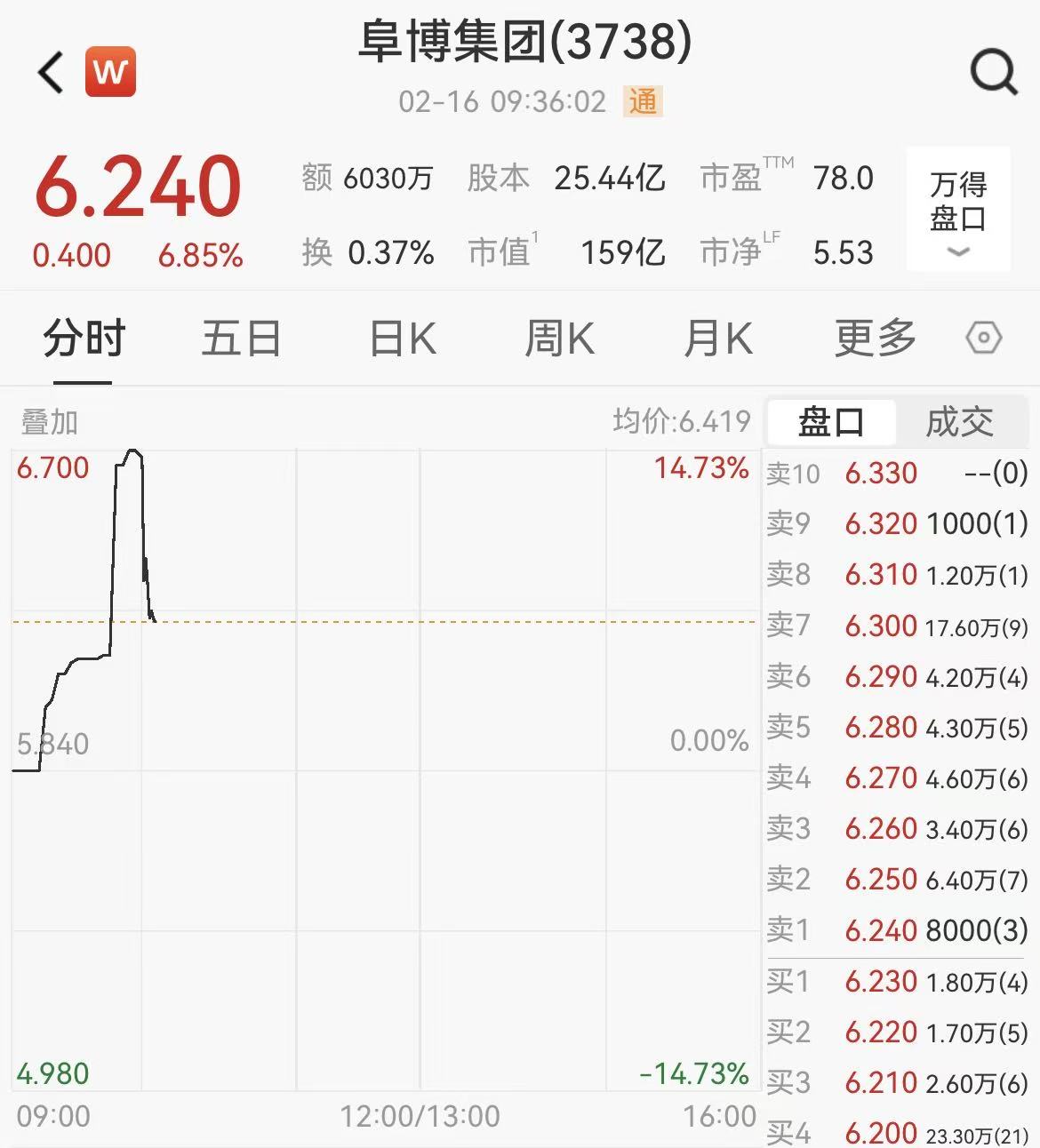Open chart settings hexagon icon

point(984,339)
